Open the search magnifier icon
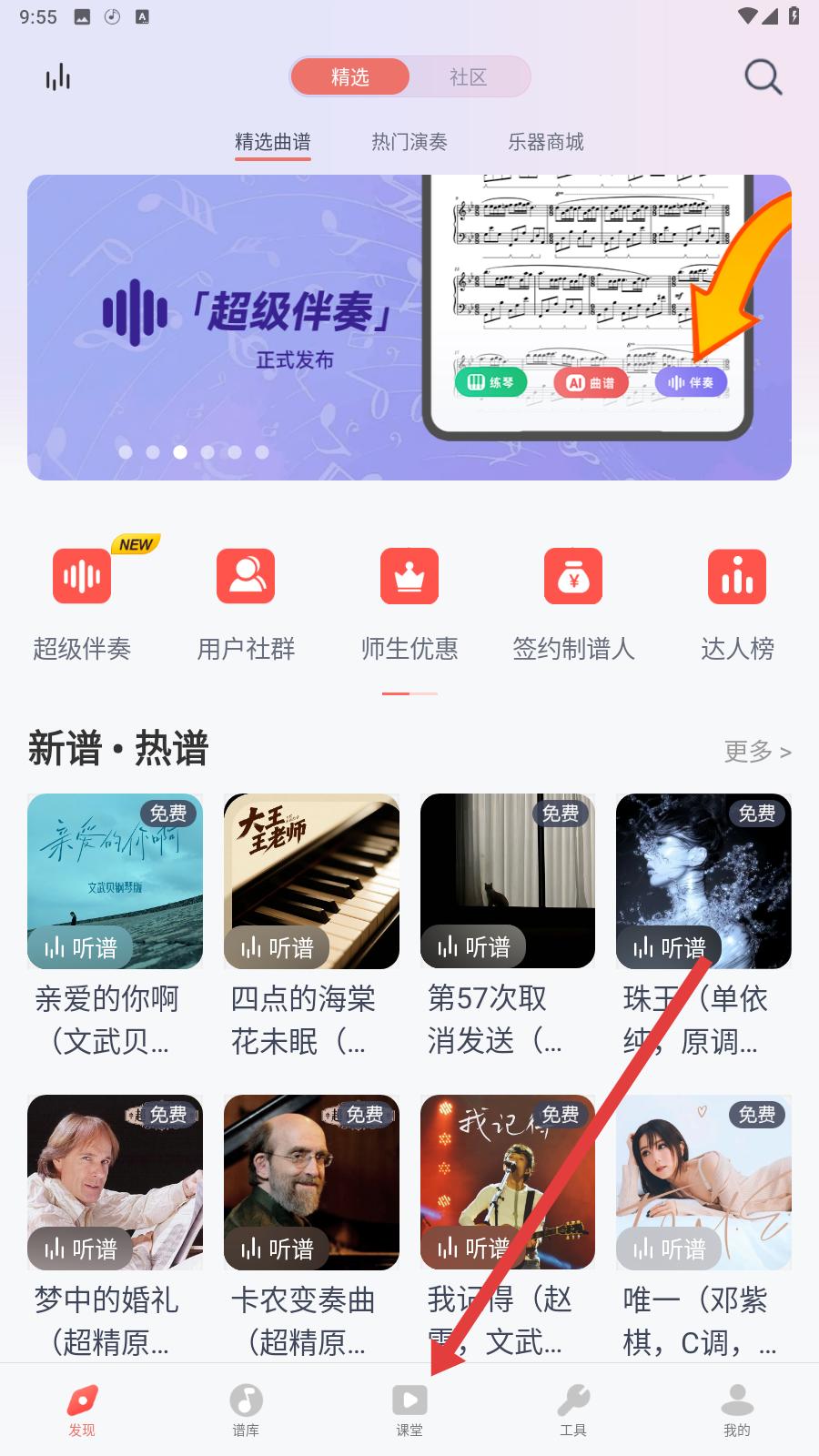The image size is (819, 1456). click(763, 77)
